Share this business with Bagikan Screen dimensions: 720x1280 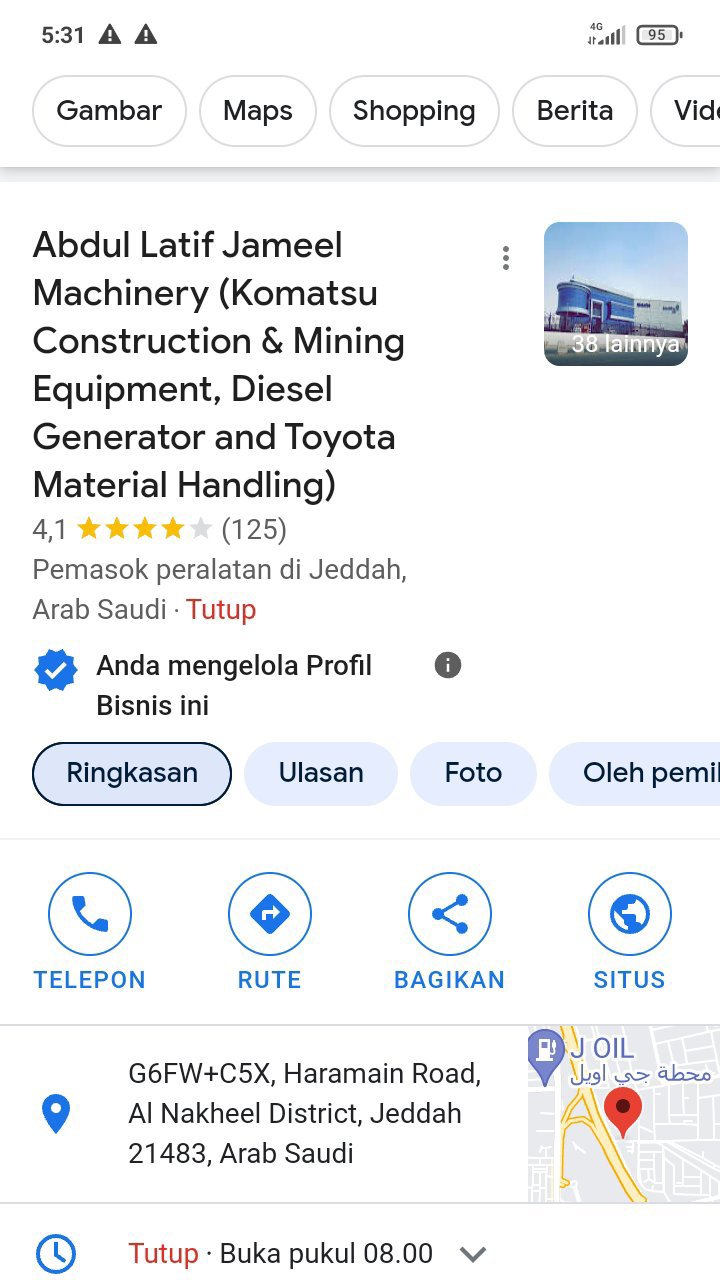[x=450, y=932]
